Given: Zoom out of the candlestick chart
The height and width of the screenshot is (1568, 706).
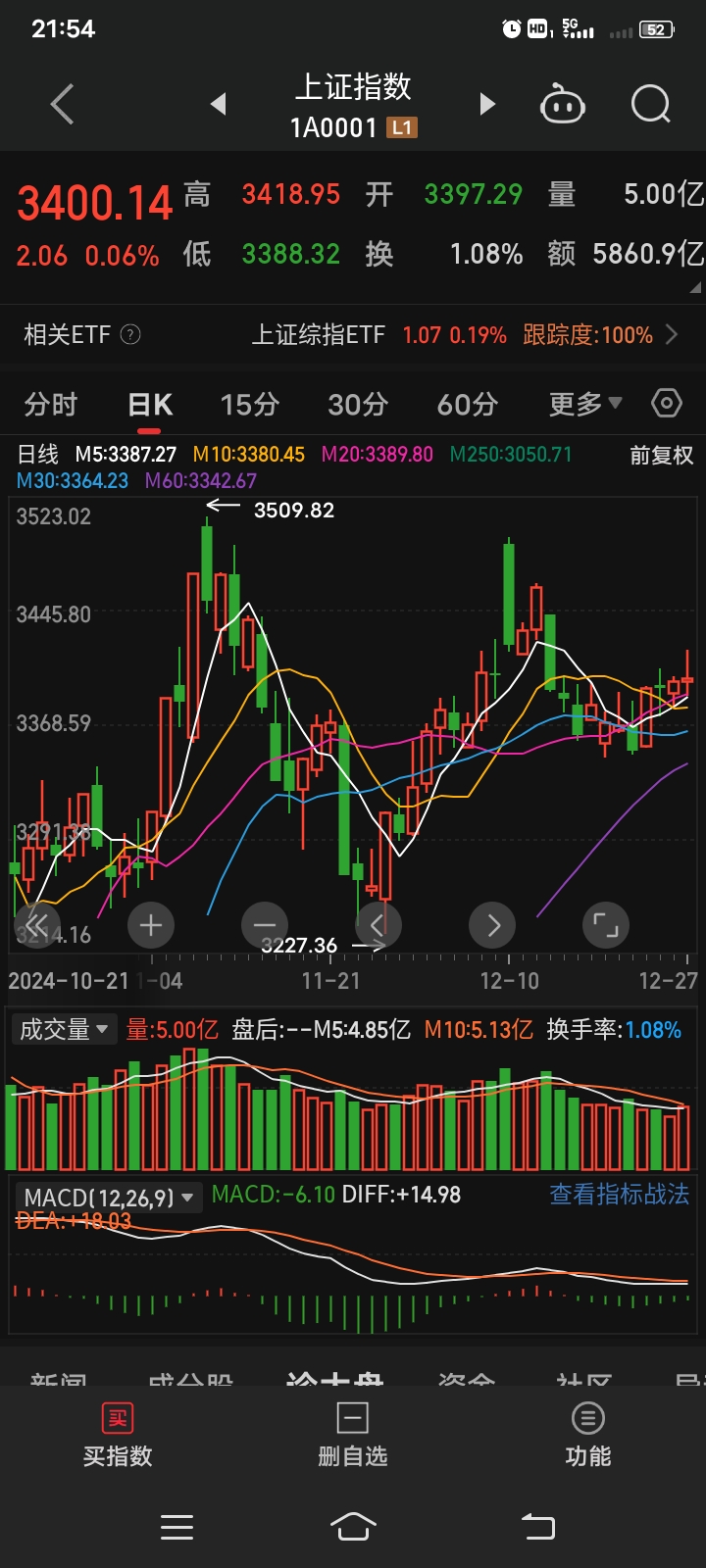Looking at the screenshot, I should [x=264, y=924].
